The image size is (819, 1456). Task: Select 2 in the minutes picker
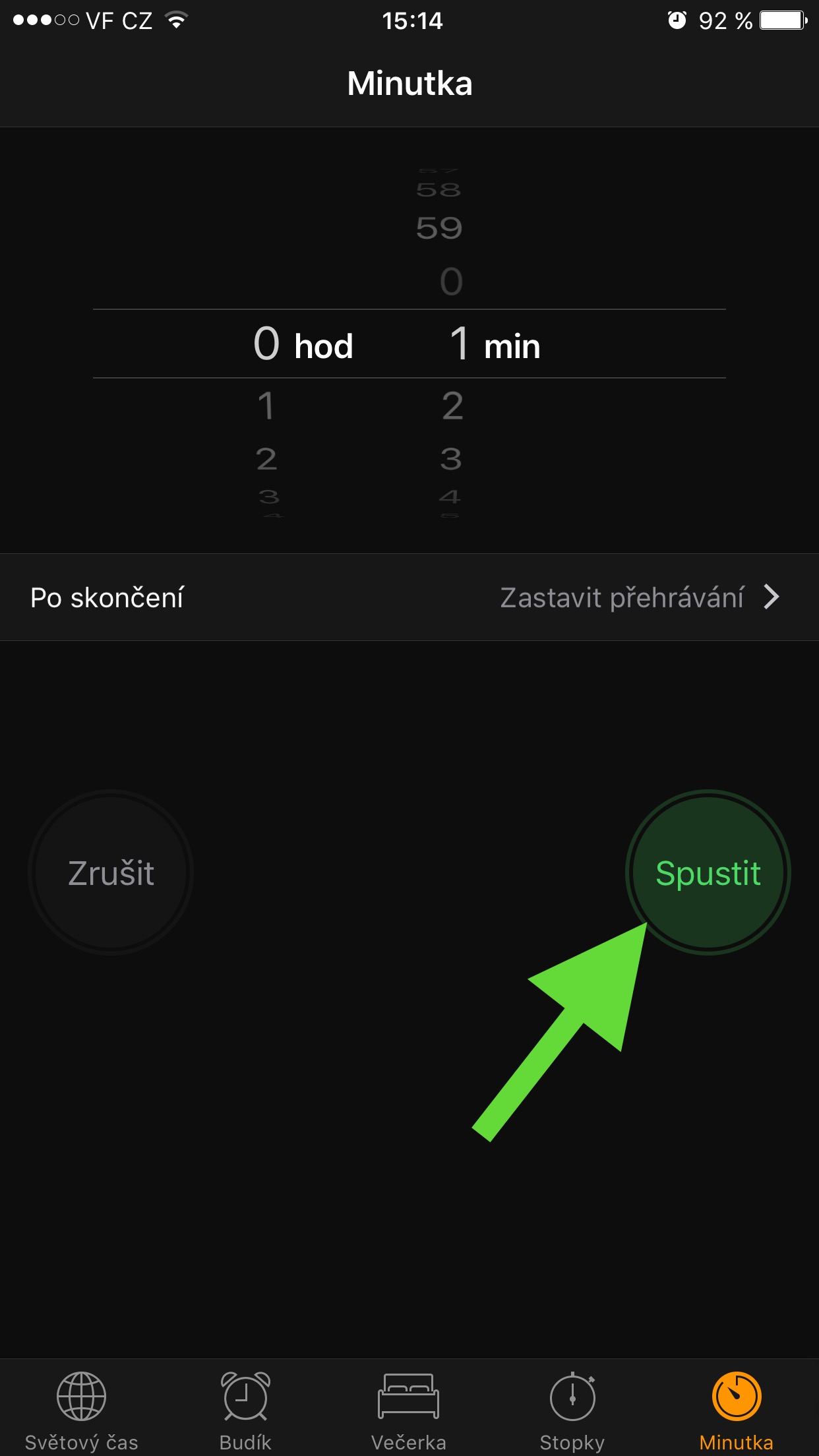(452, 406)
